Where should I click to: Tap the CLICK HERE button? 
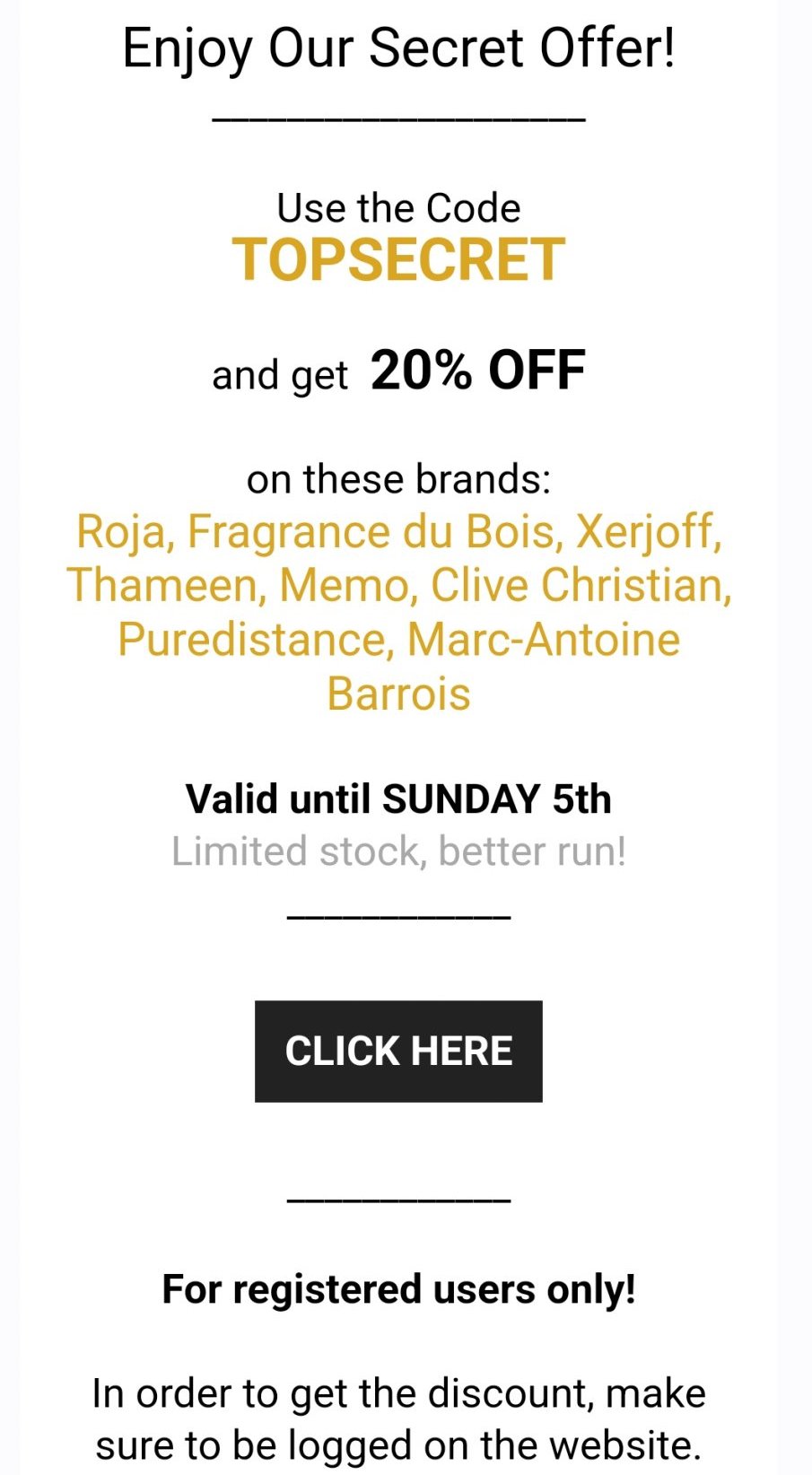pos(398,1051)
